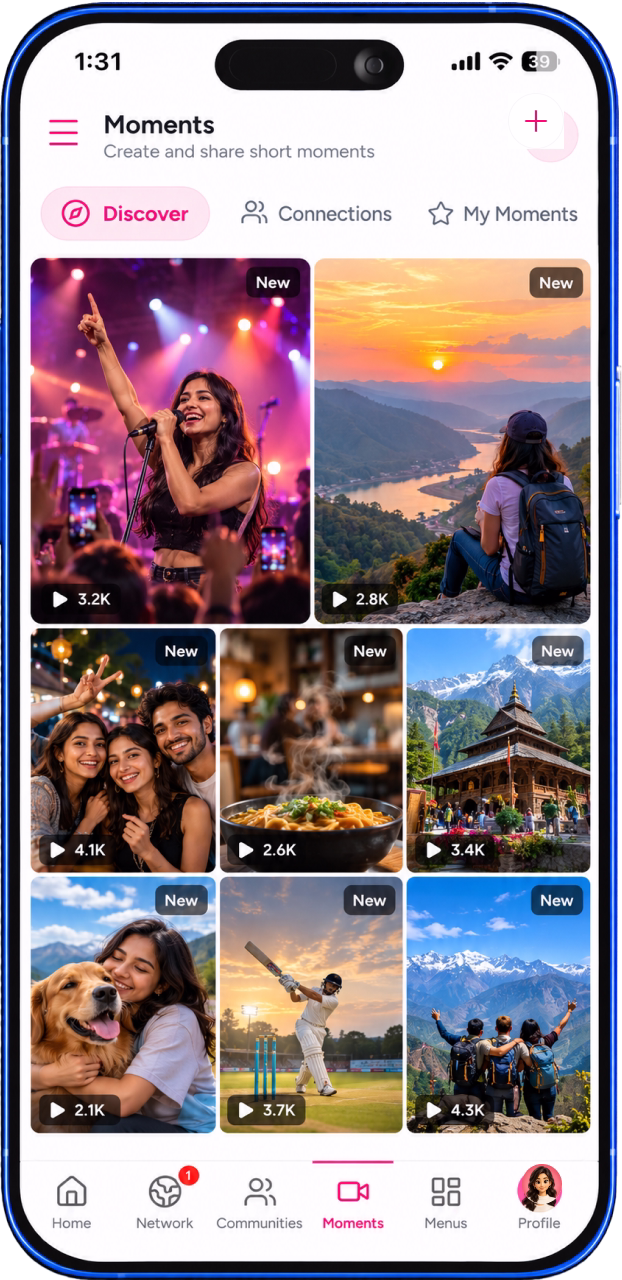Open the golden retriever moment with 2.1K views
The height and width of the screenshot is (1280, 622).
coord(123,1005)
